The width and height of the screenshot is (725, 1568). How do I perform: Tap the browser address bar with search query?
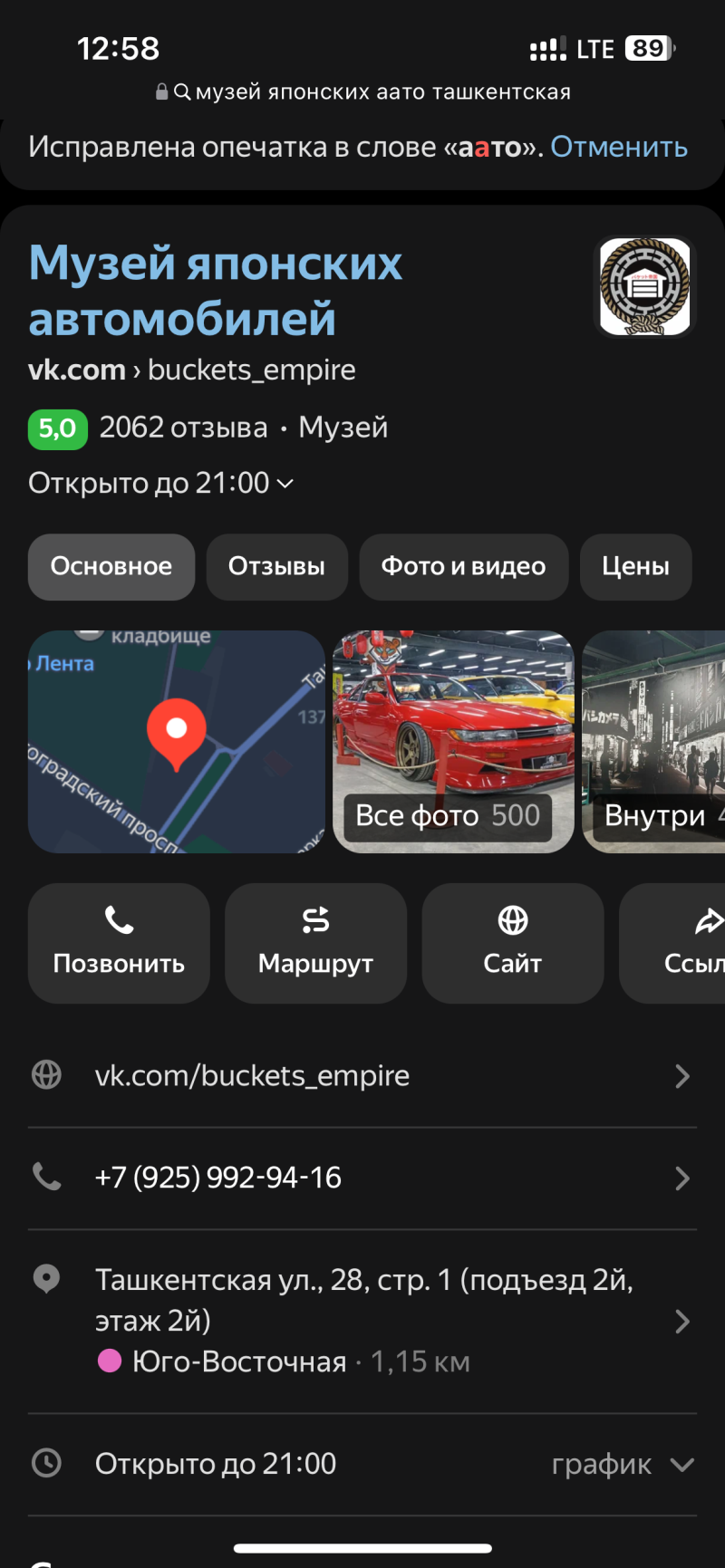click(x=362, y=92)
